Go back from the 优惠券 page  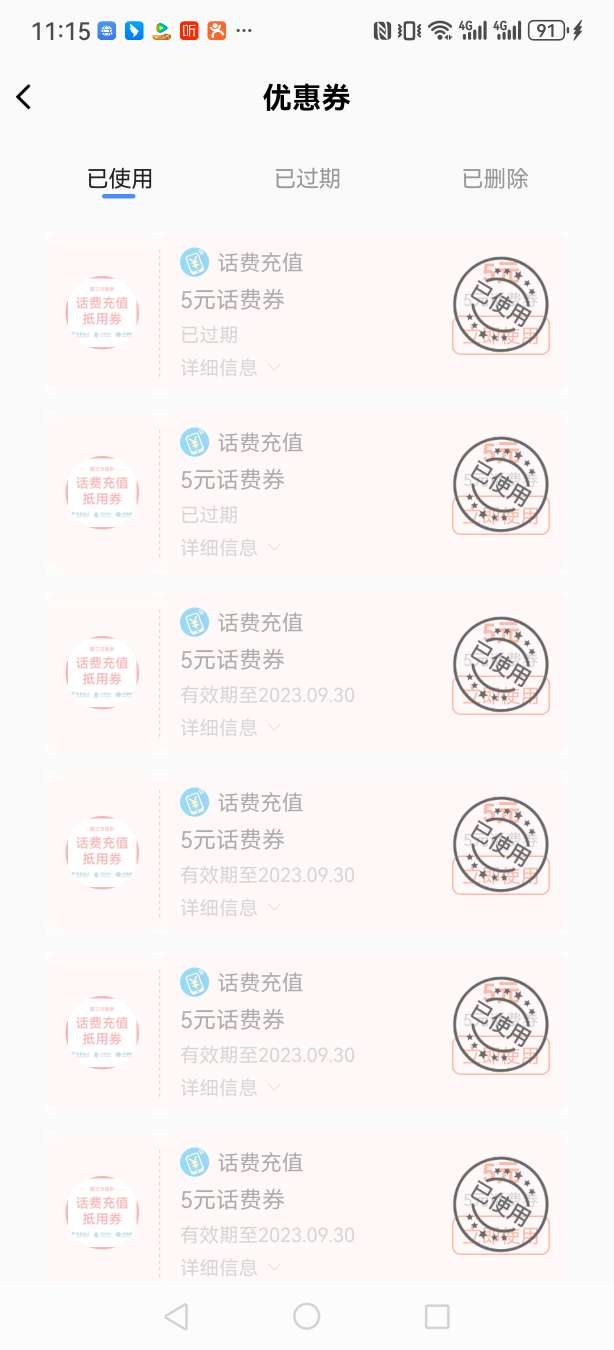24,97
